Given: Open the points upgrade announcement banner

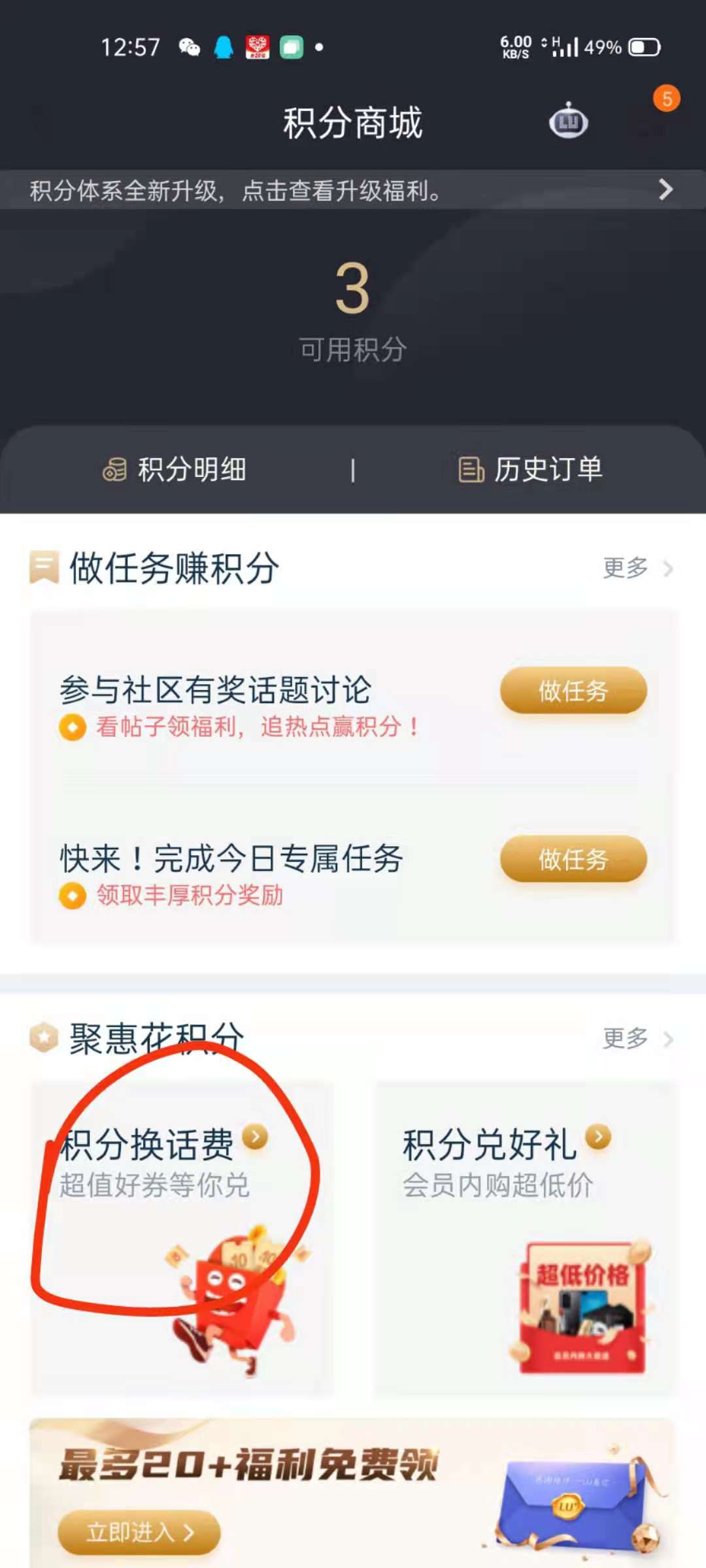Looking at the screenshot, I should (x=353, y=190).
